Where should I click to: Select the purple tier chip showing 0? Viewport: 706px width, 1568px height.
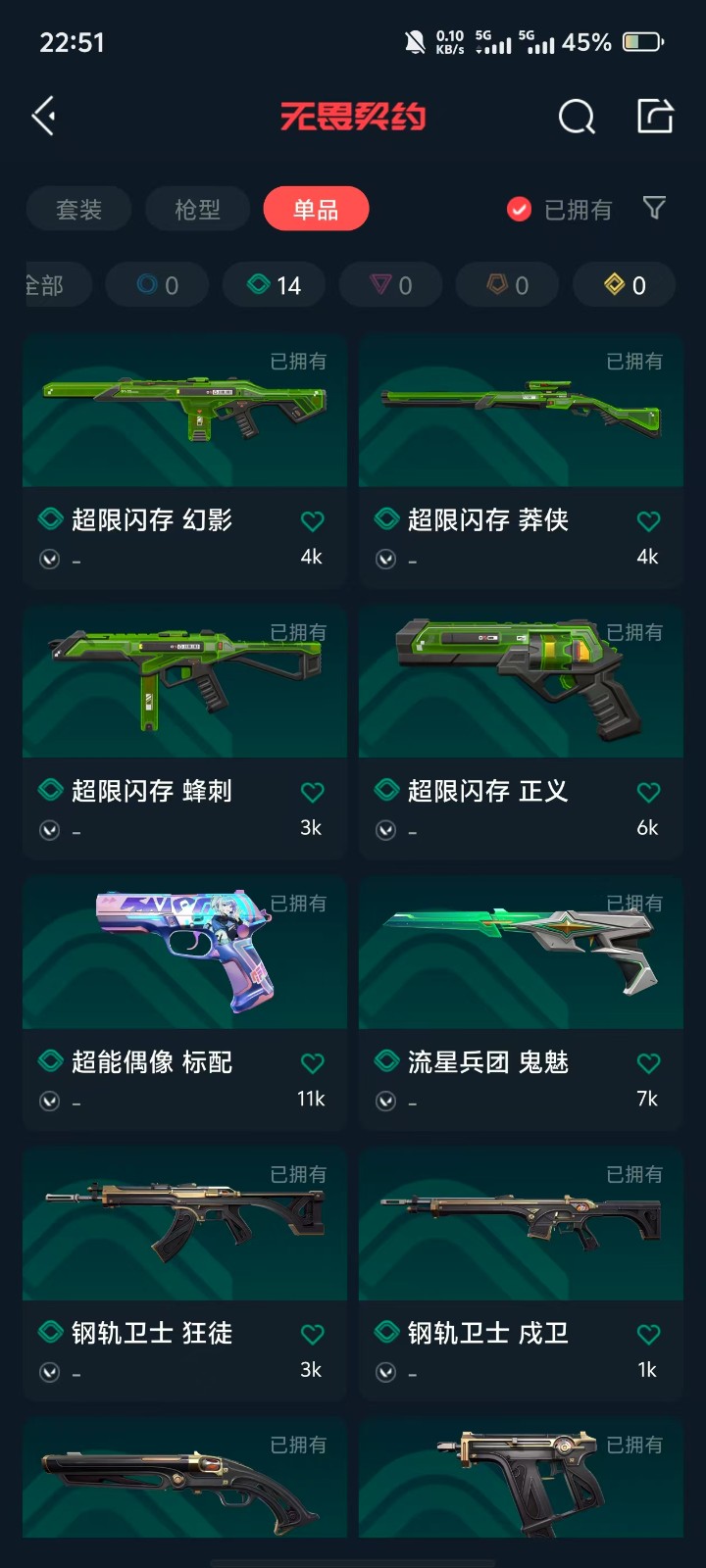coord(391,285)
